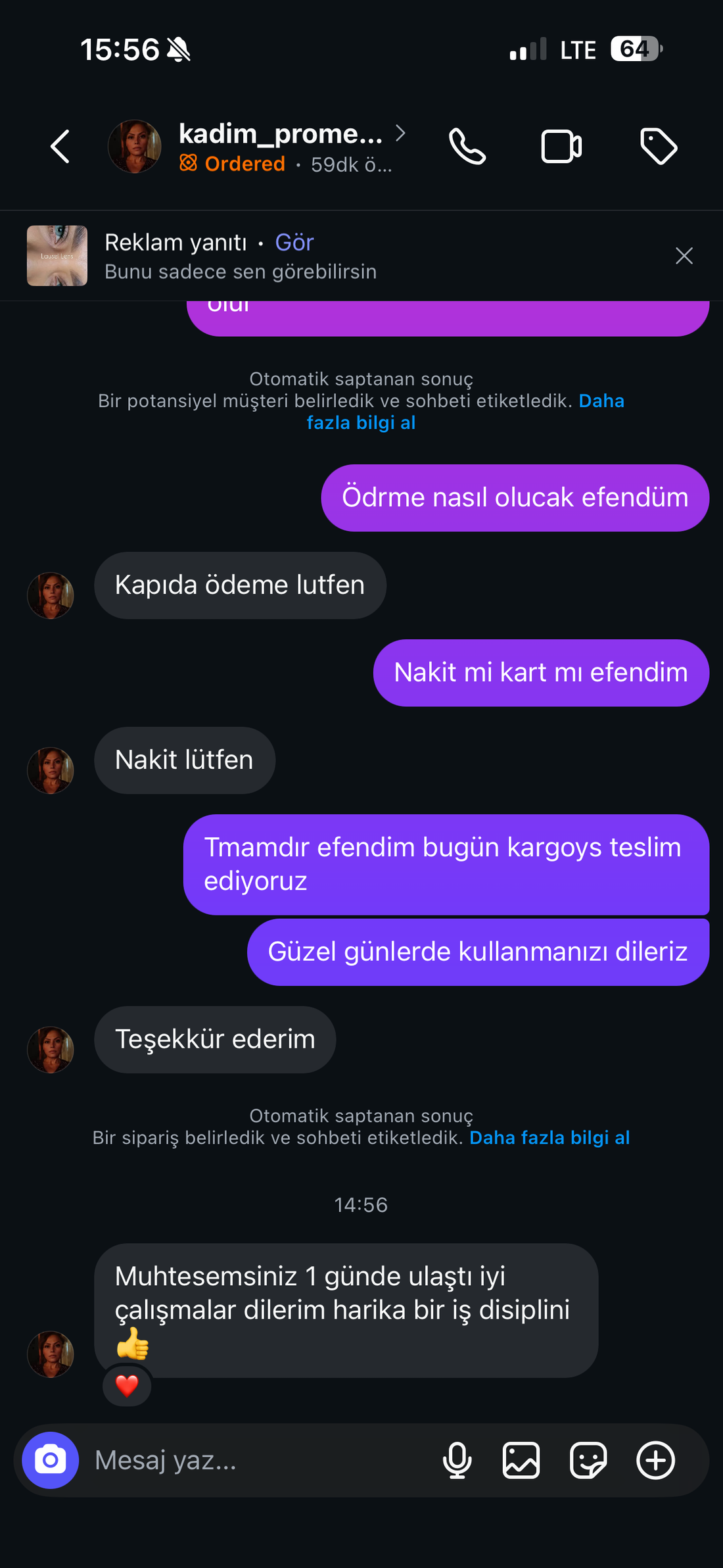The width and height of the screenshot is (723, 1568).
Task: Open the contact lens ad thumbnail
Action: pos(57,257)
